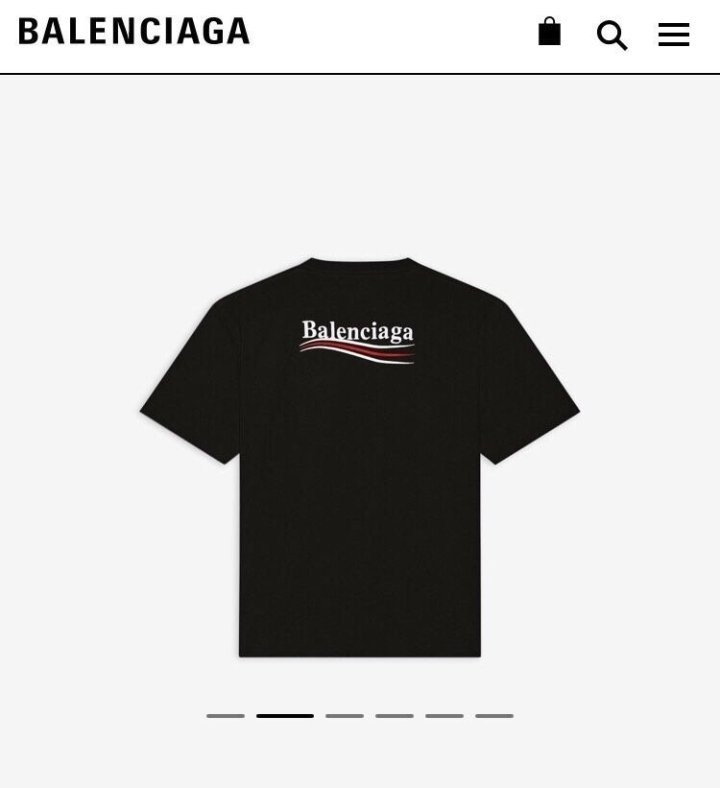
Task: Open the search icon
Action: click(611, 35)
